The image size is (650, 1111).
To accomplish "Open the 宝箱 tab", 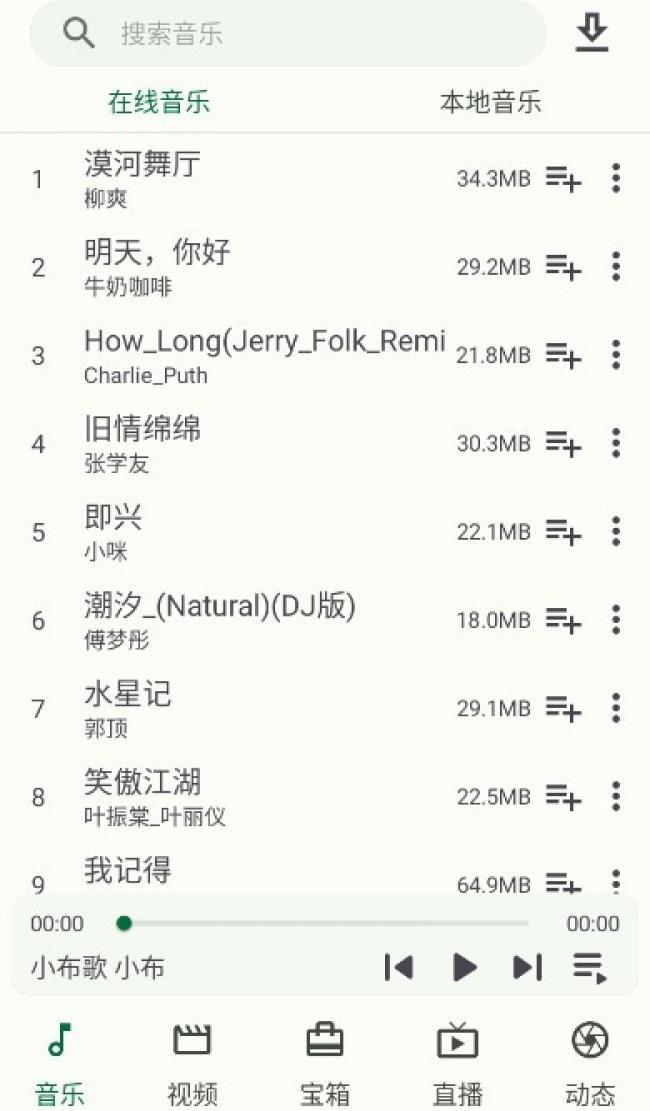I will (x=325, y=1062).
